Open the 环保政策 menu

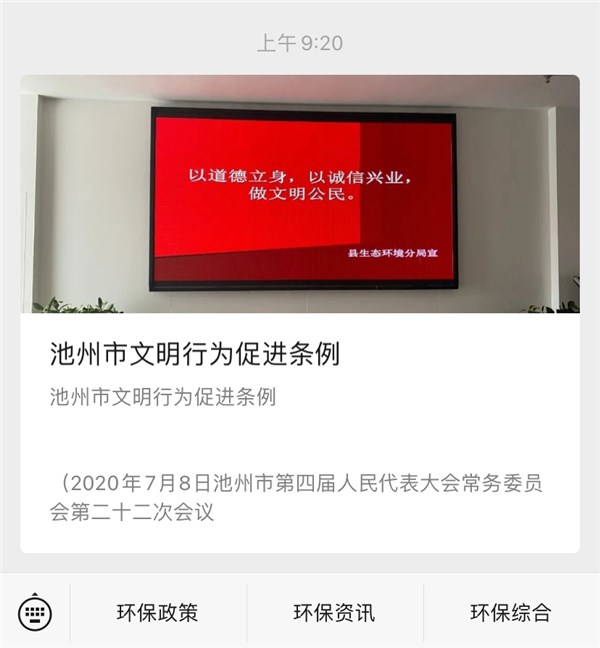tap(158, 612)
